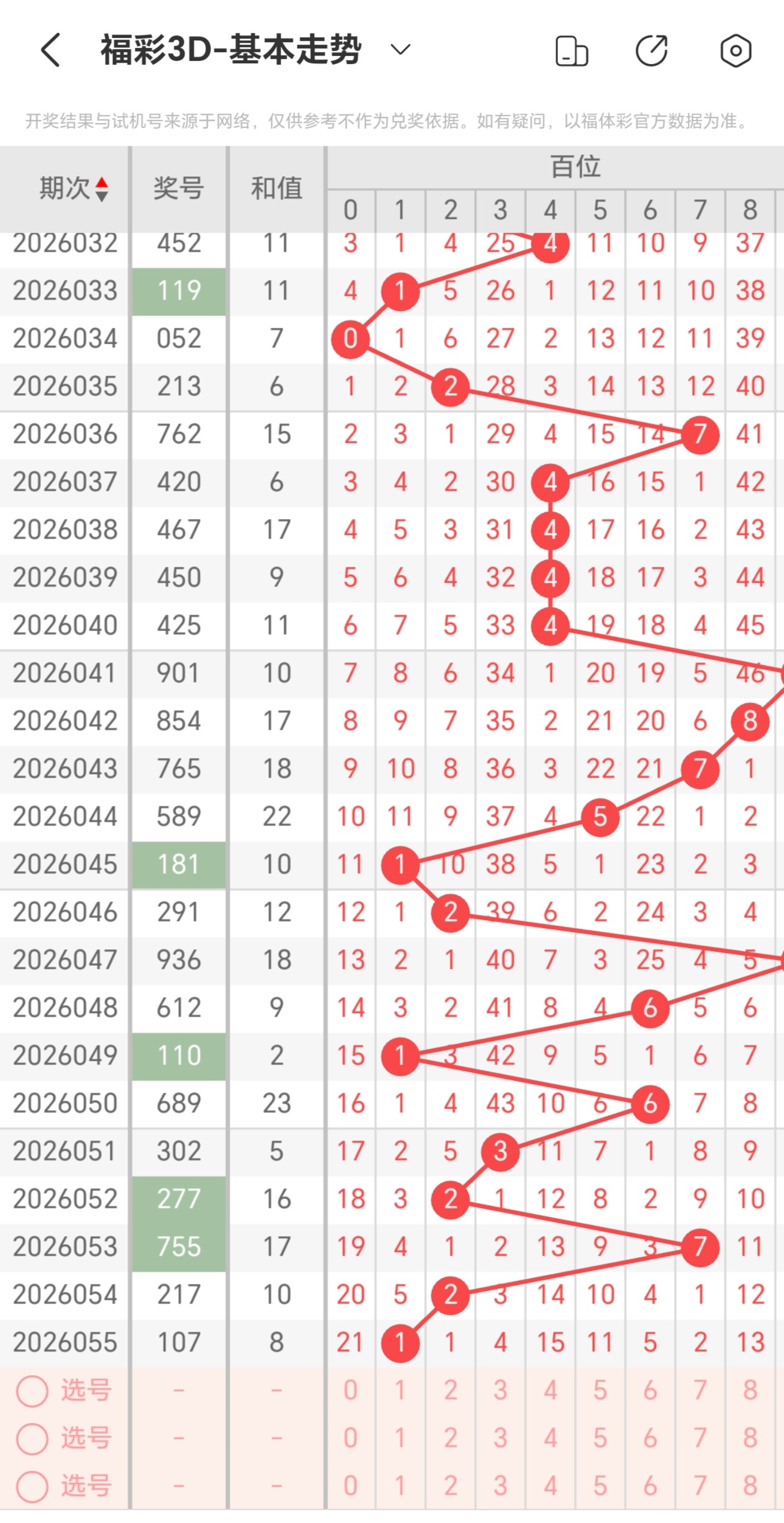Pick digit 2 in third 选号 row

pyautogui.click(x=451, y=1486)
